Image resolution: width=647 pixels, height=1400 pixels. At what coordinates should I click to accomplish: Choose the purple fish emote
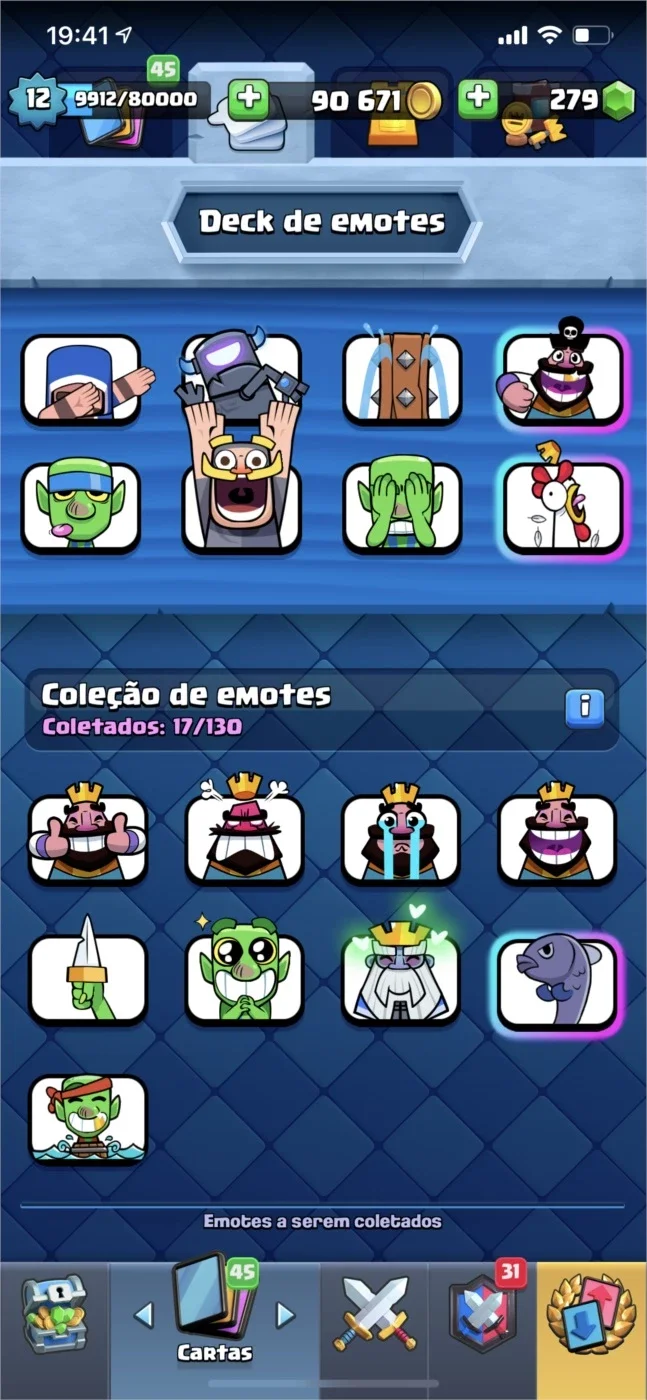(557, 983)
